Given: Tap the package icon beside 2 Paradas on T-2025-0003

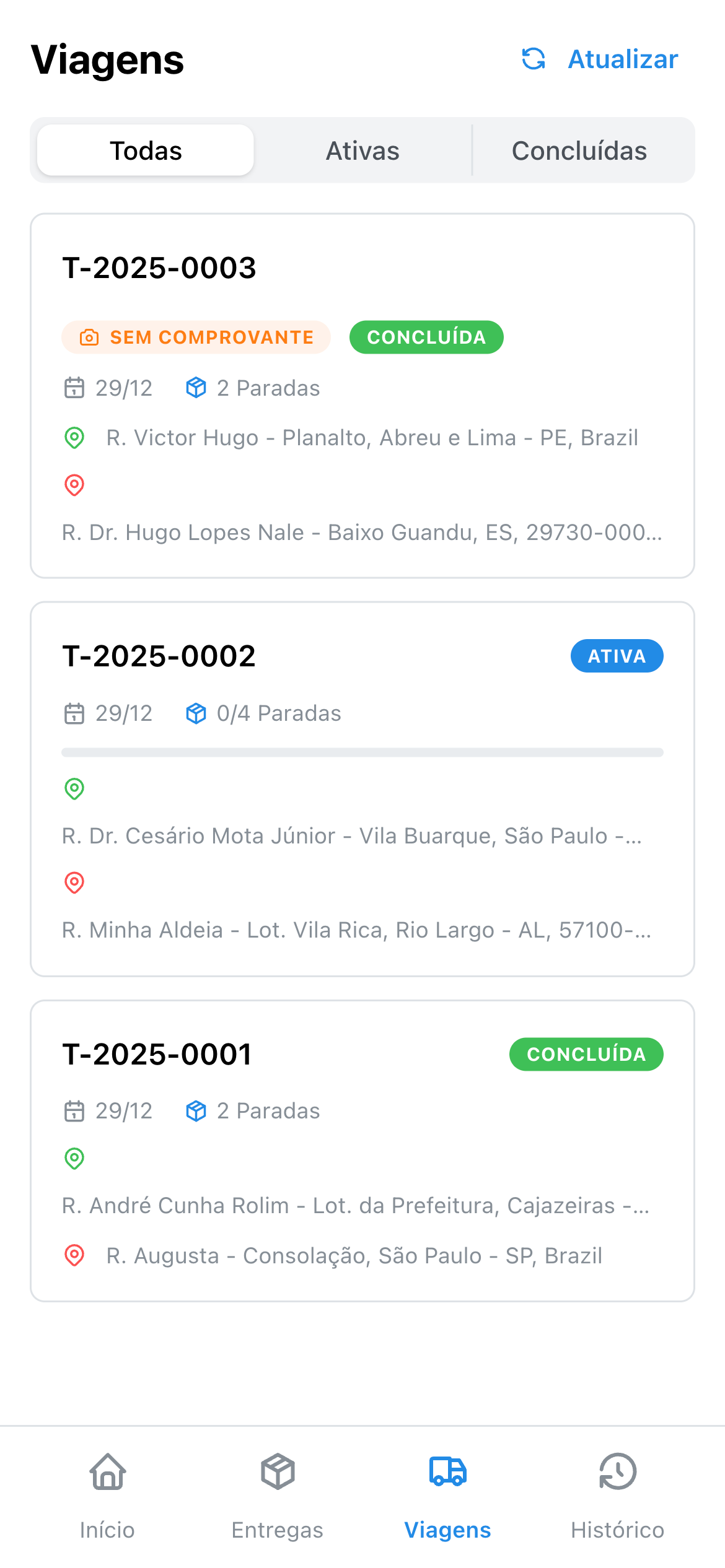Looking at the screenshot, I should pos(196,388).
